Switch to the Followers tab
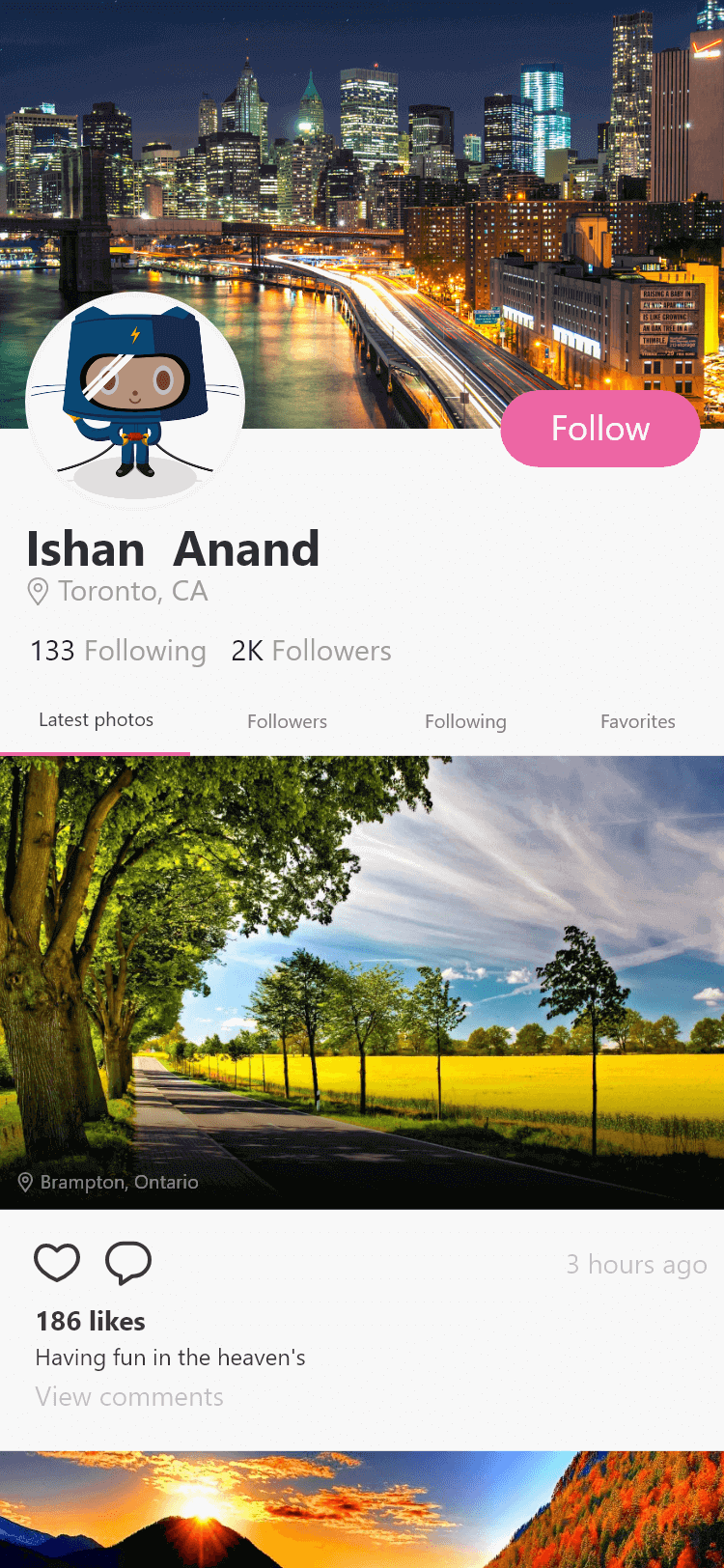 click(287, 721)
